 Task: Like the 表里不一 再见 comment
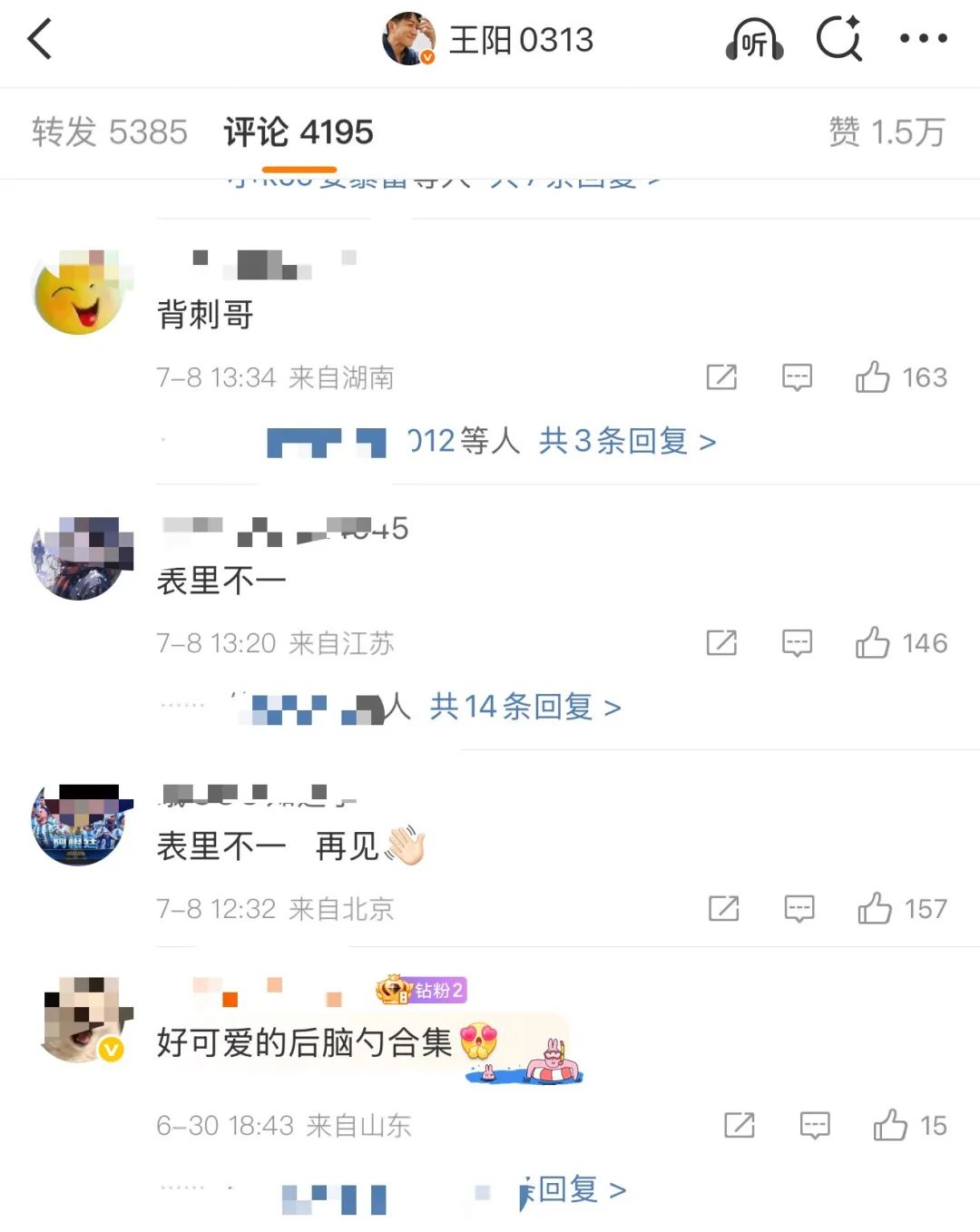pos(876,909)
